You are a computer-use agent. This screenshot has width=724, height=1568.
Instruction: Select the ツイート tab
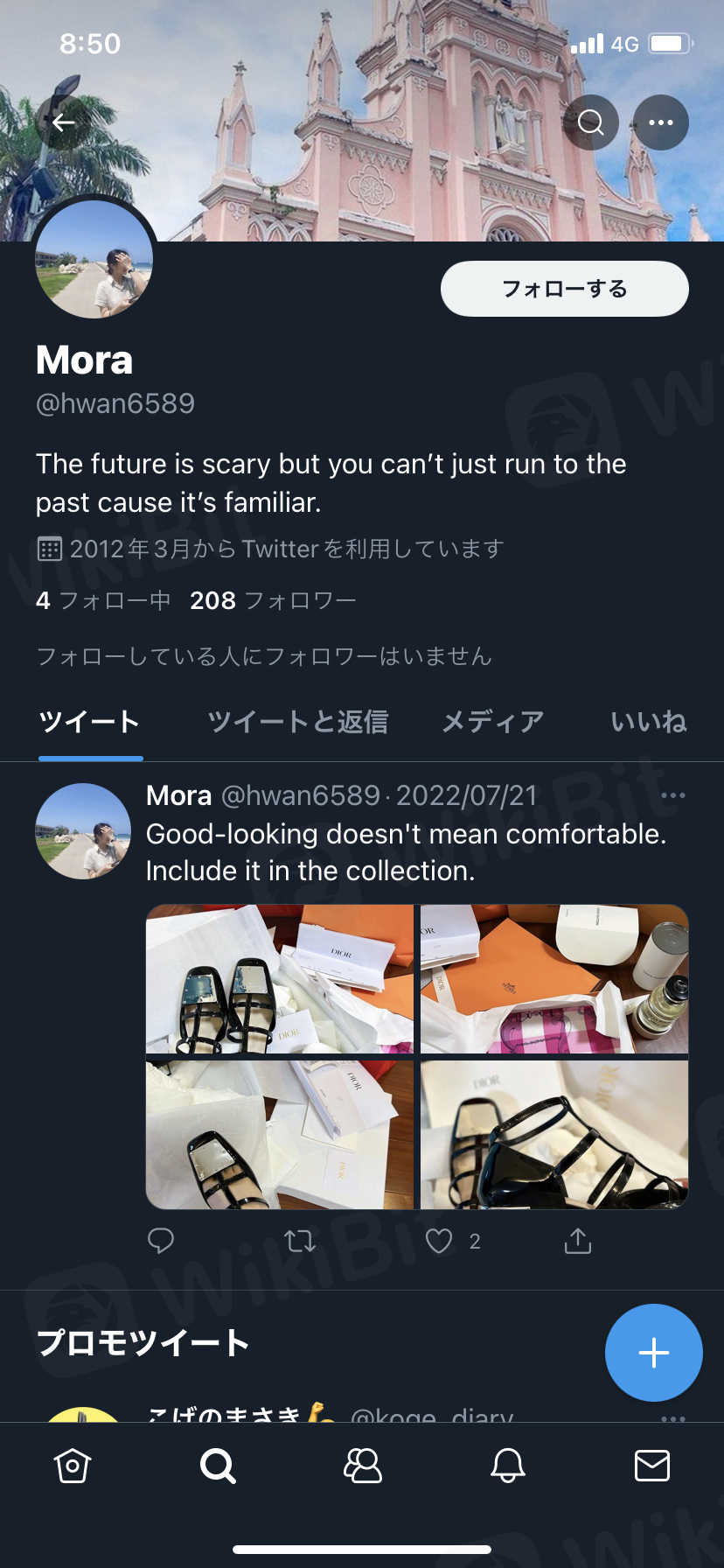[90, 722]
